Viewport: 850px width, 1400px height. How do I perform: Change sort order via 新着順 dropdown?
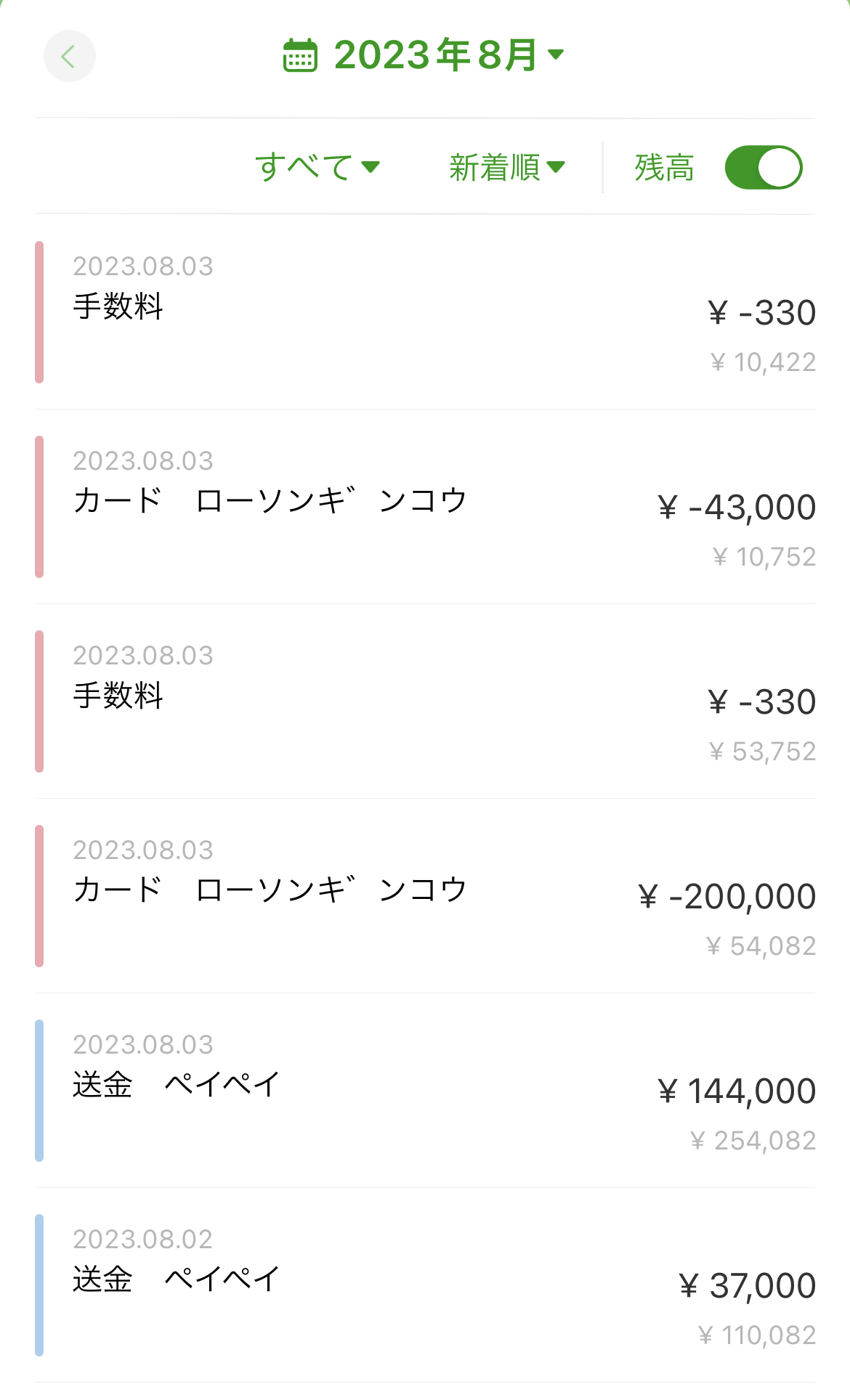tap(507, 167)
